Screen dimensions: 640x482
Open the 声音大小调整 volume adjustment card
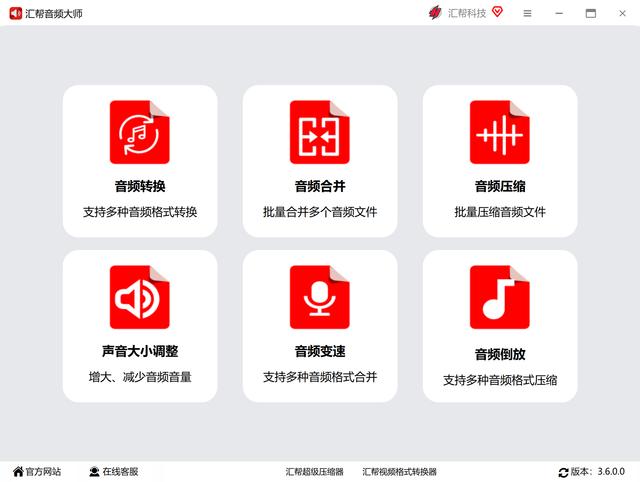pyautogui.click(x=140, y=326)
